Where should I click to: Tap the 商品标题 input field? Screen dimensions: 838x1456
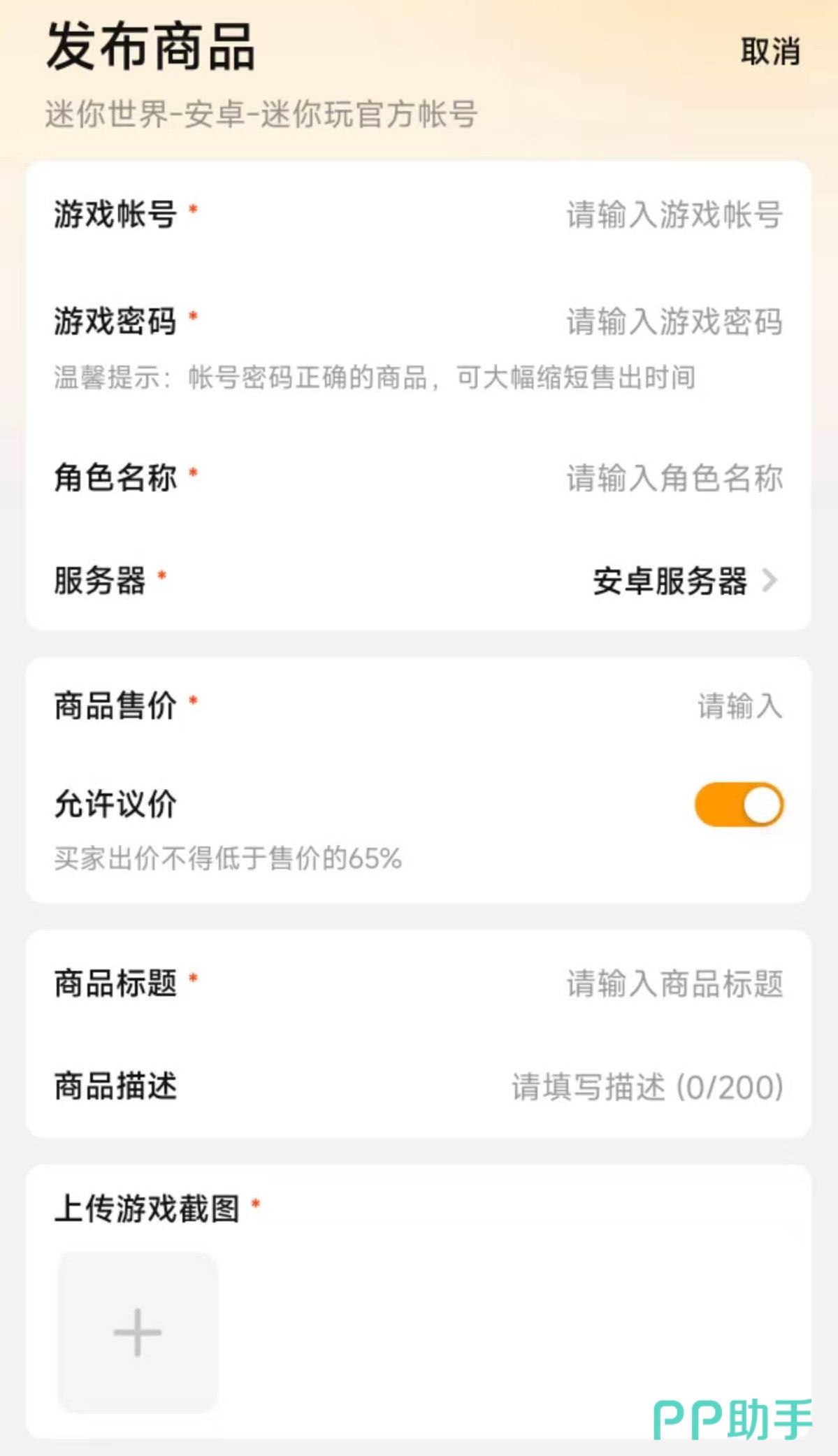click(x=674, y=983)
